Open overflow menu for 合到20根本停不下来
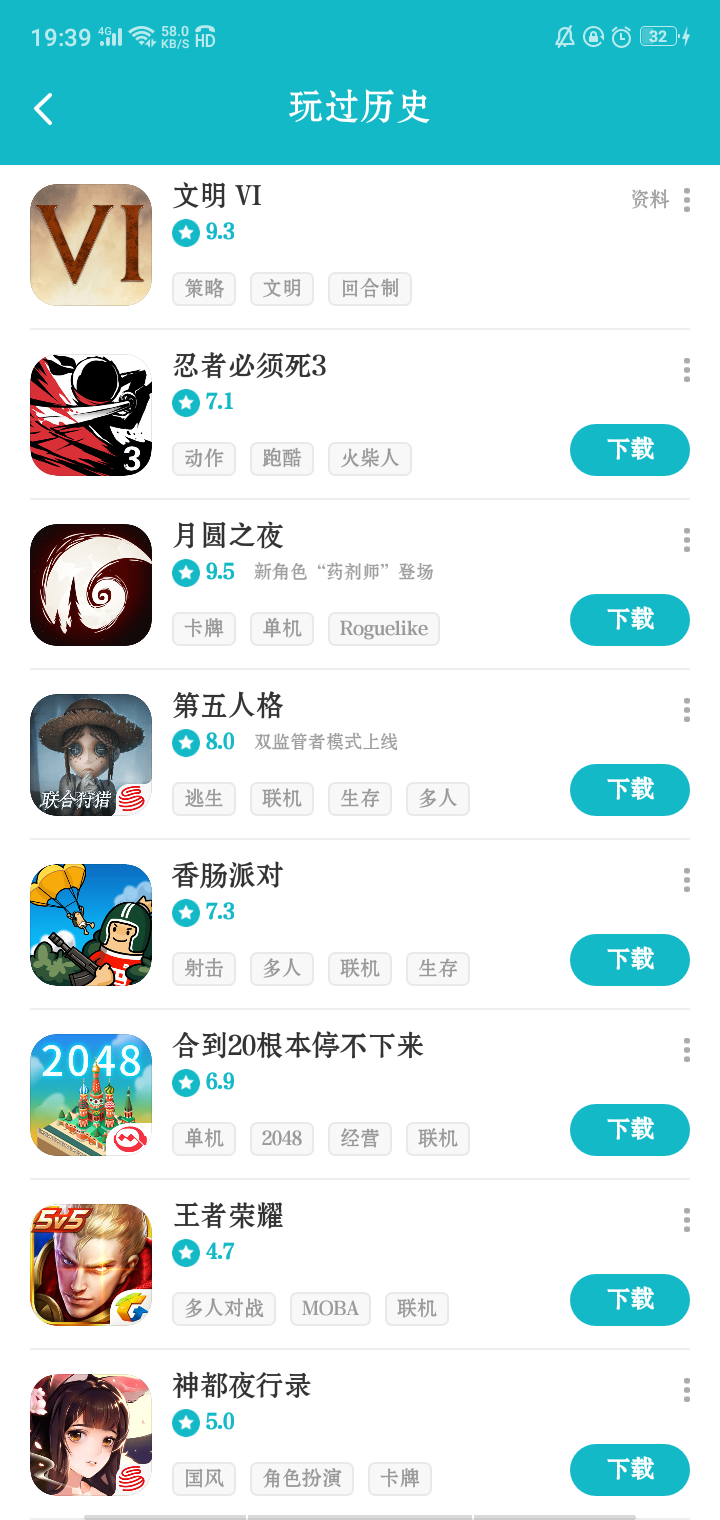The width and height of the screenshot is (720, 1520). click(x=687, y=1050)
